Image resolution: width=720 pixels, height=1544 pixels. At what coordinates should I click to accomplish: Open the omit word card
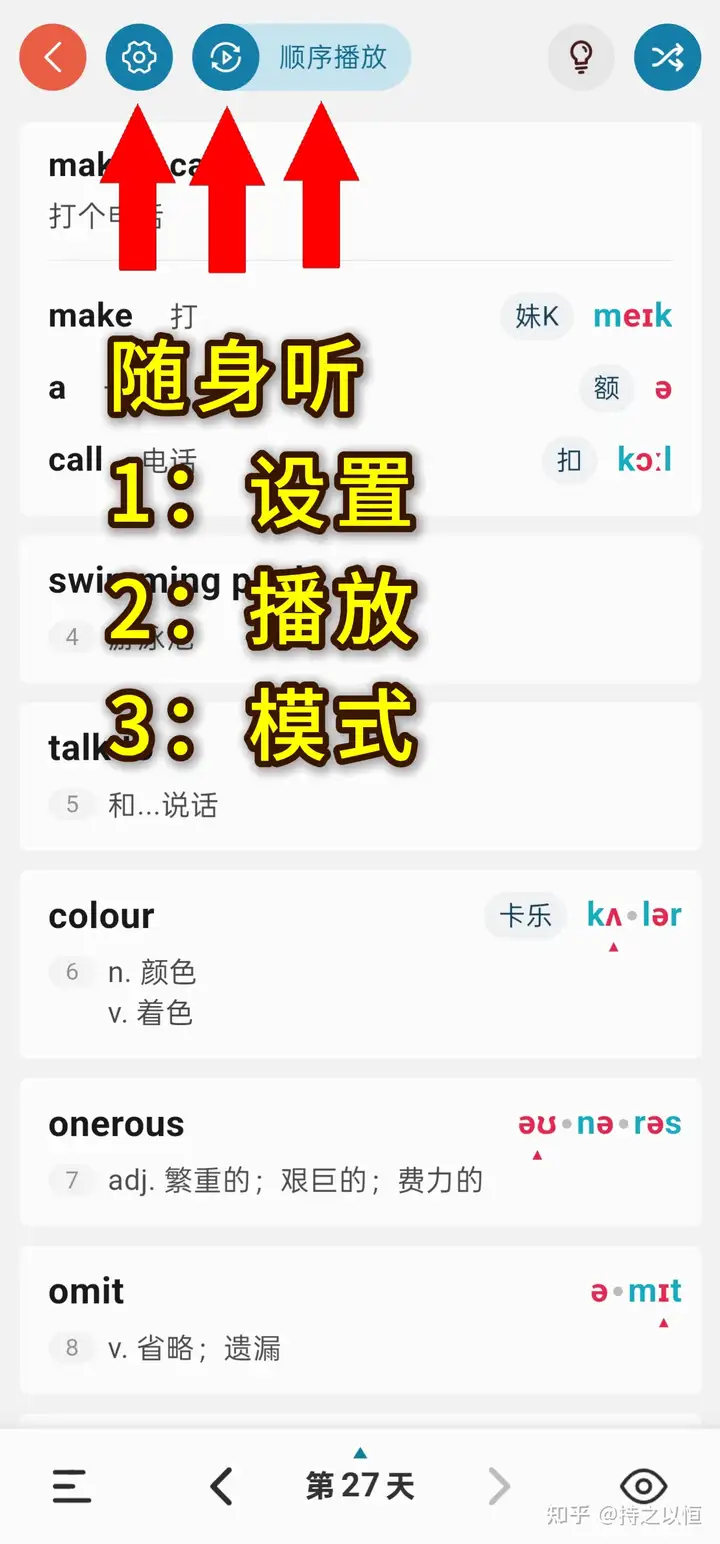pyautogui.click(x=360, y=1320)
